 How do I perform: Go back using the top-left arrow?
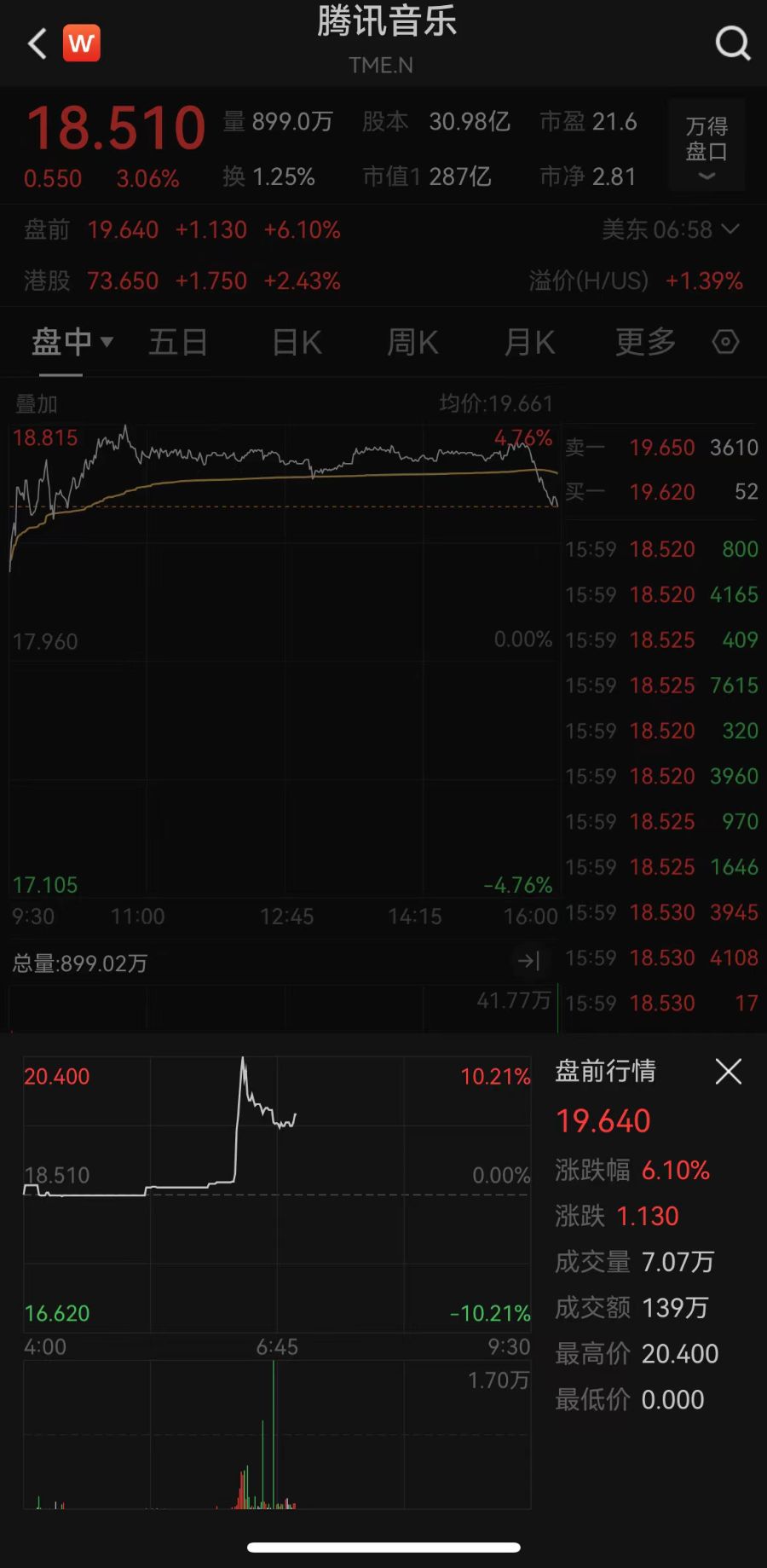click(37, 43)
